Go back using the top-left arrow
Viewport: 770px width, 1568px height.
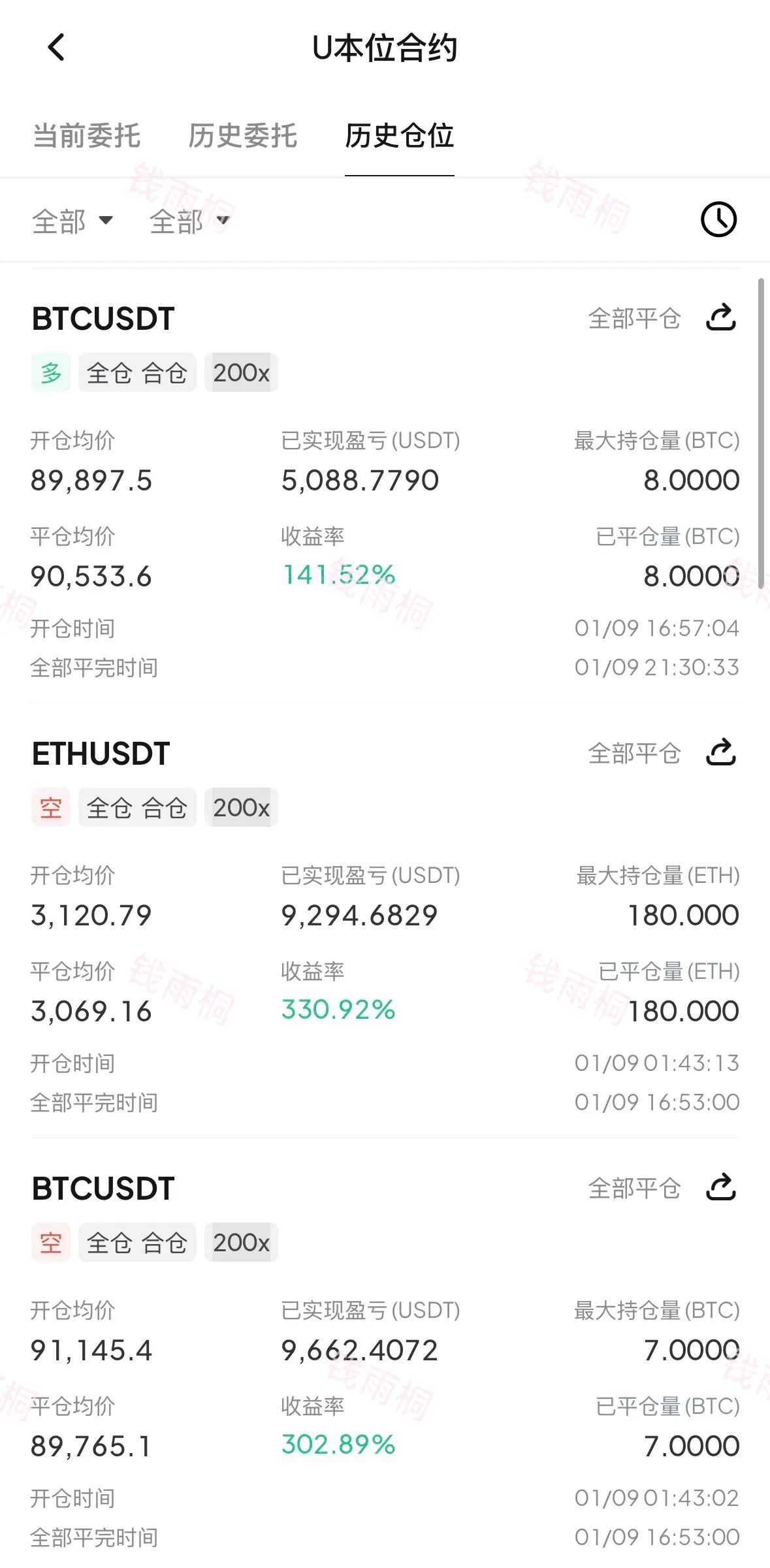click(x=57, y=48)
